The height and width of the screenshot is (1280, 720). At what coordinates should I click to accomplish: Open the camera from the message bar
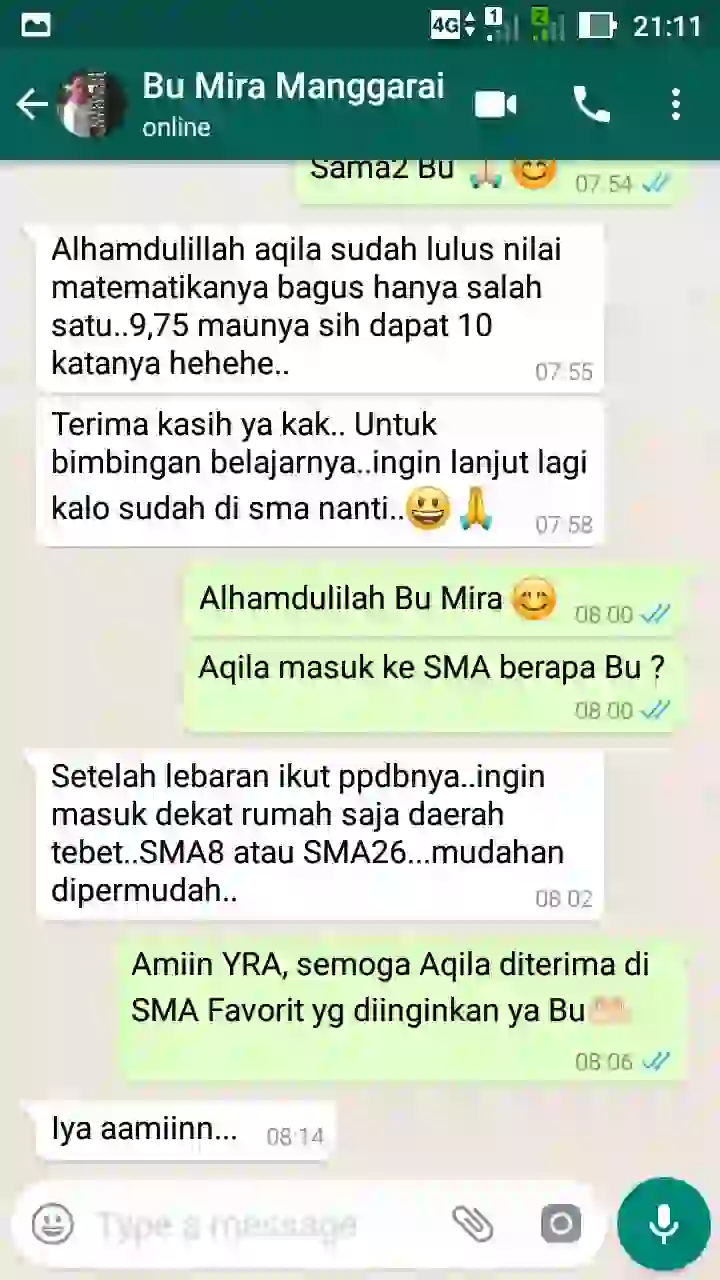(x=560, y=1224)
